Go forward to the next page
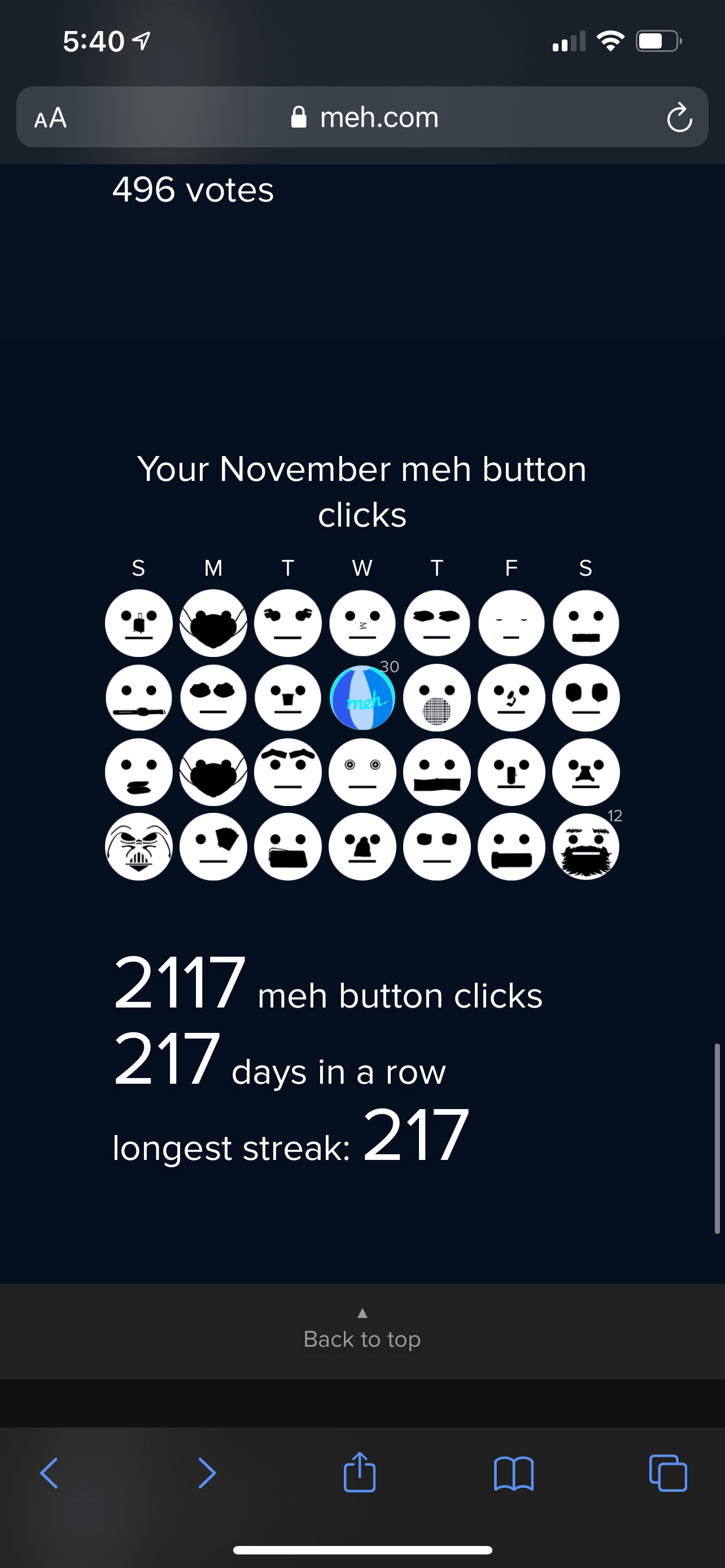The width and height of the screenshot is (725, 1568). tap(207, 1473)
